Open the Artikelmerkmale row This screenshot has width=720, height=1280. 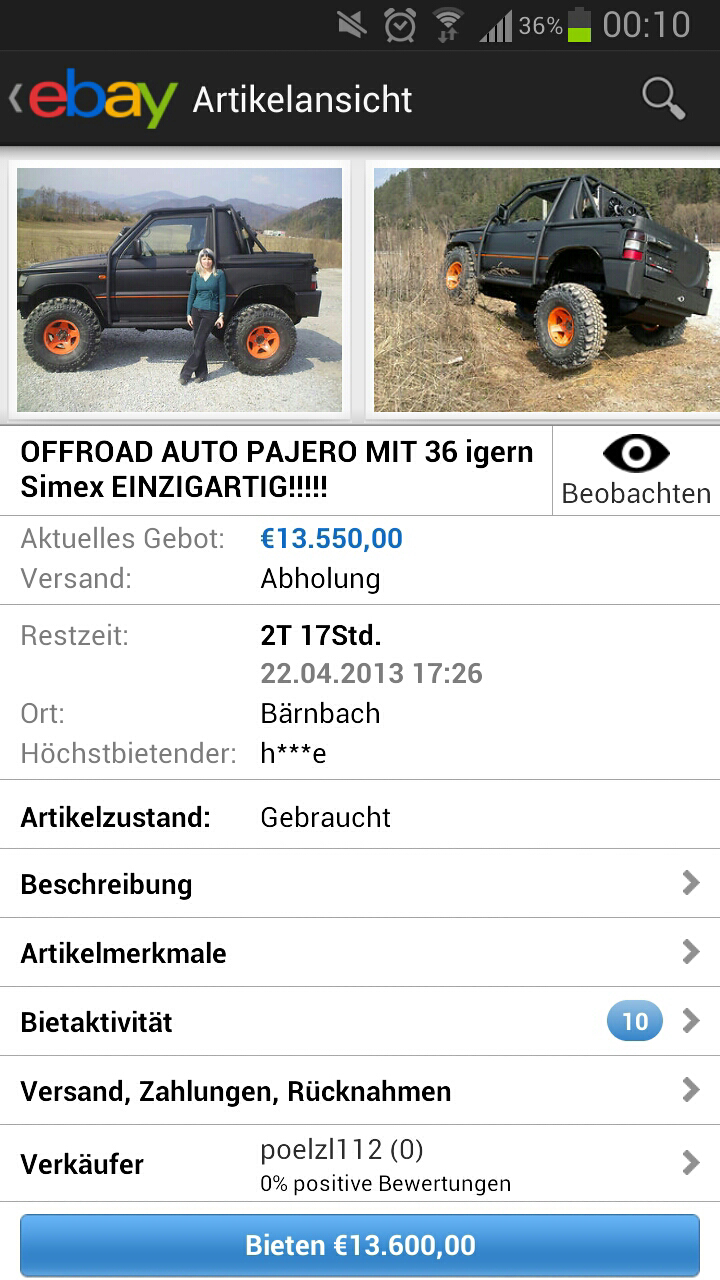point(360,953)
